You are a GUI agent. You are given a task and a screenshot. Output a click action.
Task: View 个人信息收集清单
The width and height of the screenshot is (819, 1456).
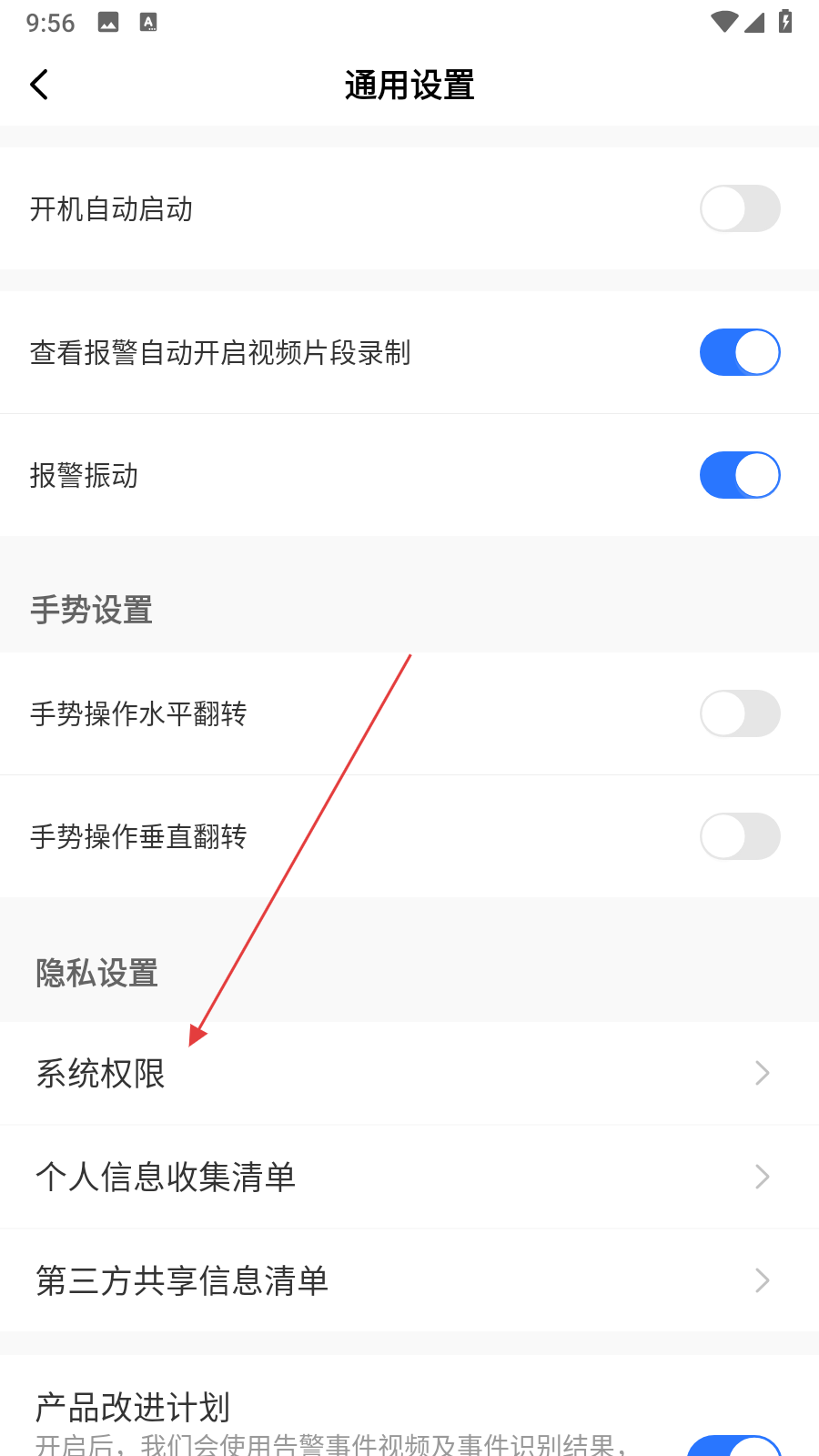click(409, 1178)
